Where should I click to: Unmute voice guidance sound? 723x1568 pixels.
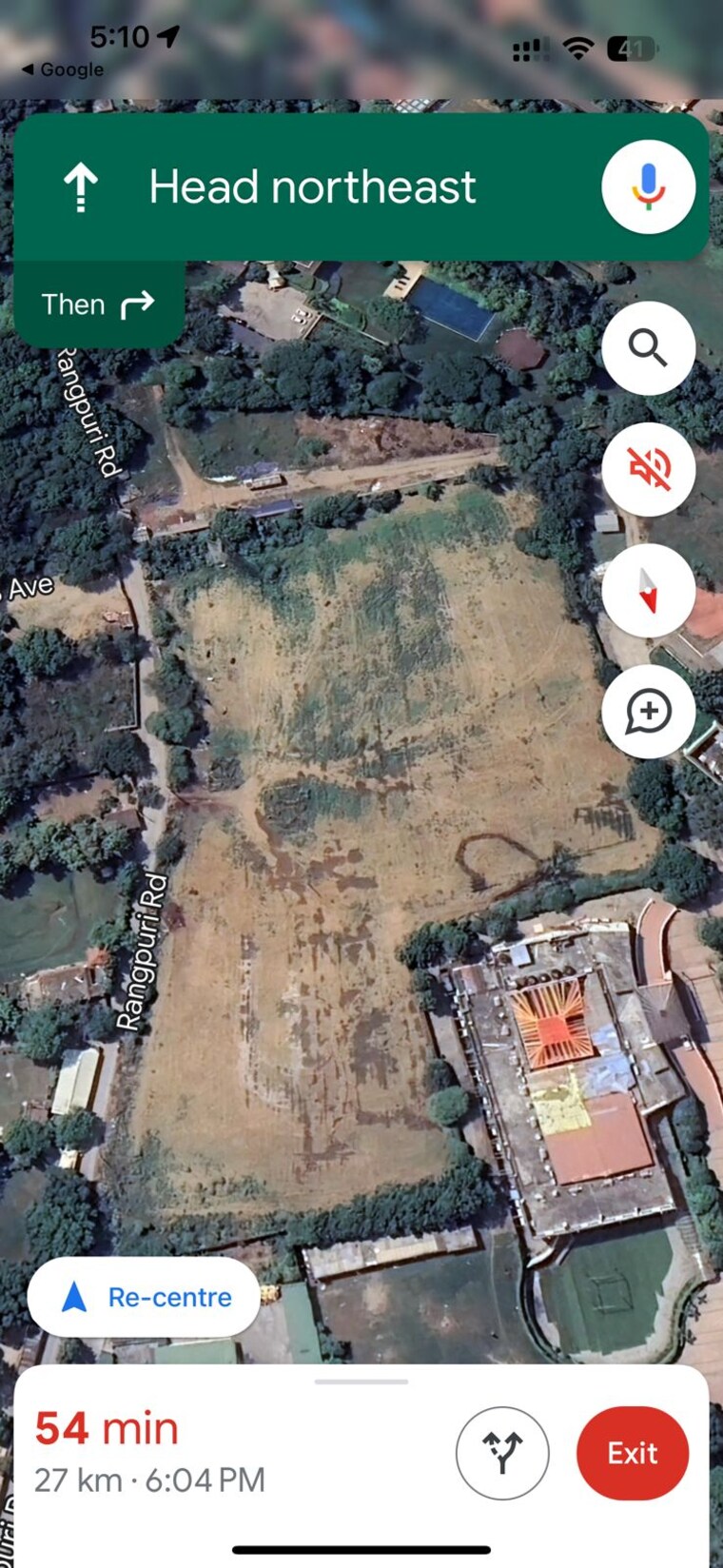click(648, 469)
